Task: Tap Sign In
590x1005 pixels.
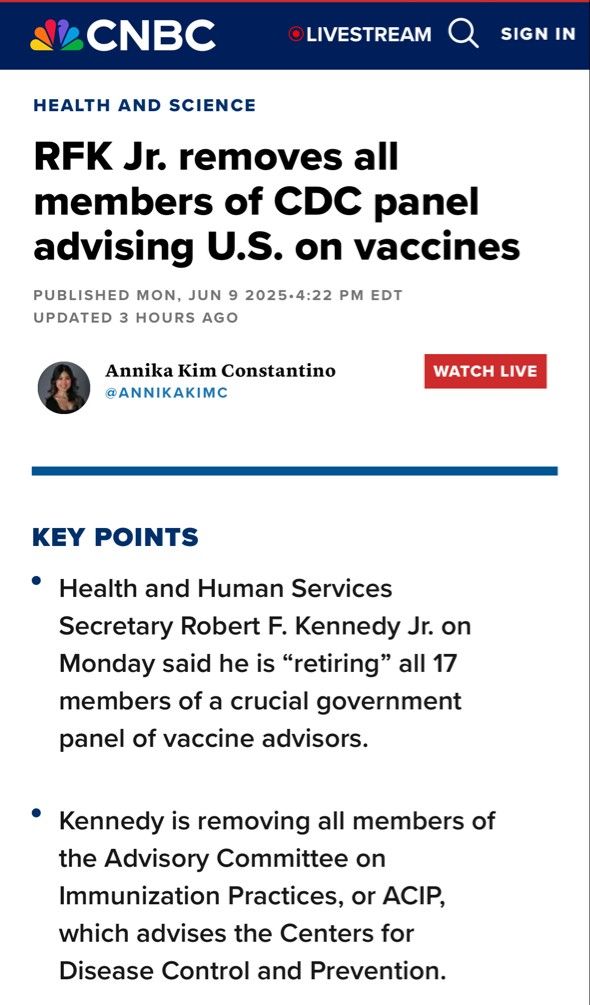Action: pyautogui.click(x=538, y=34)
